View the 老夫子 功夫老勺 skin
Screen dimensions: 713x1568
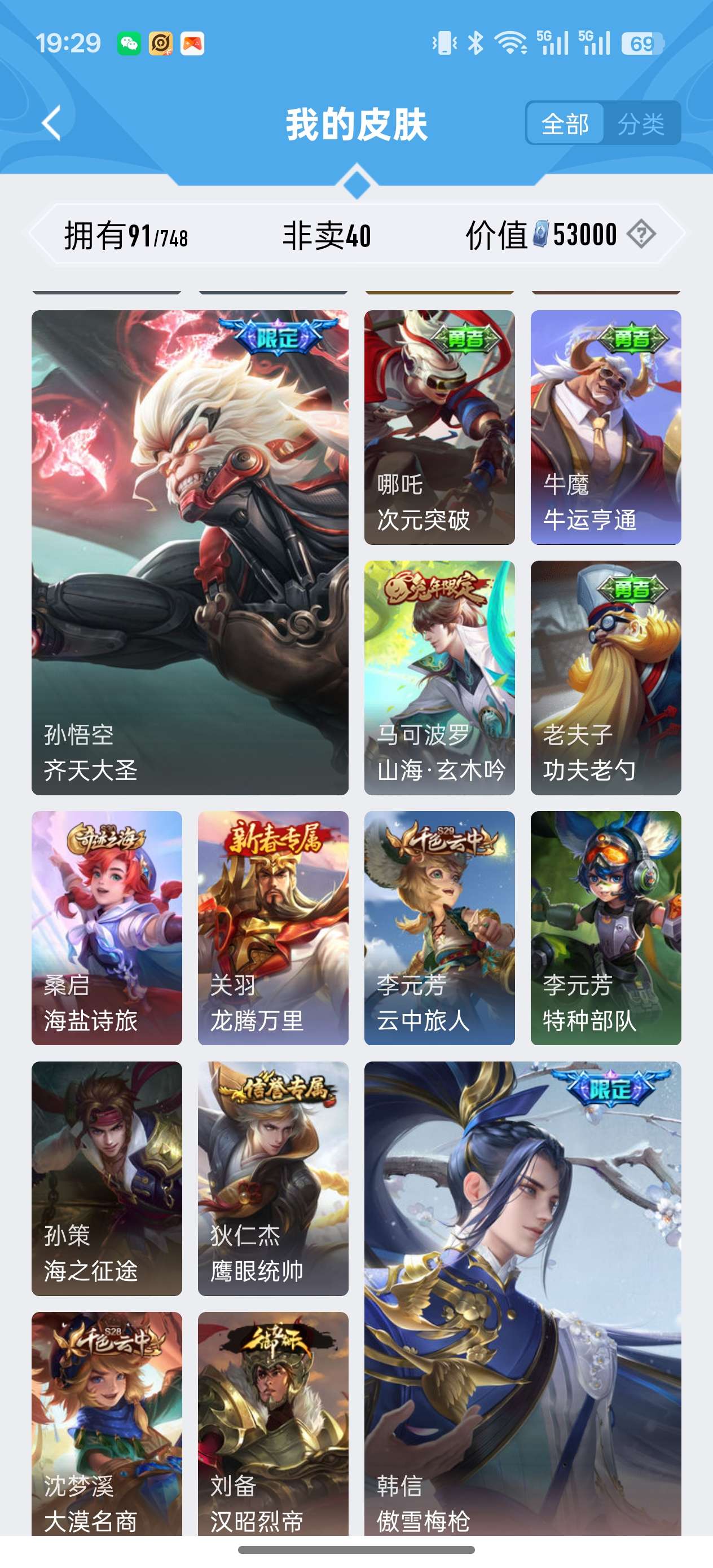pos(605,677)
